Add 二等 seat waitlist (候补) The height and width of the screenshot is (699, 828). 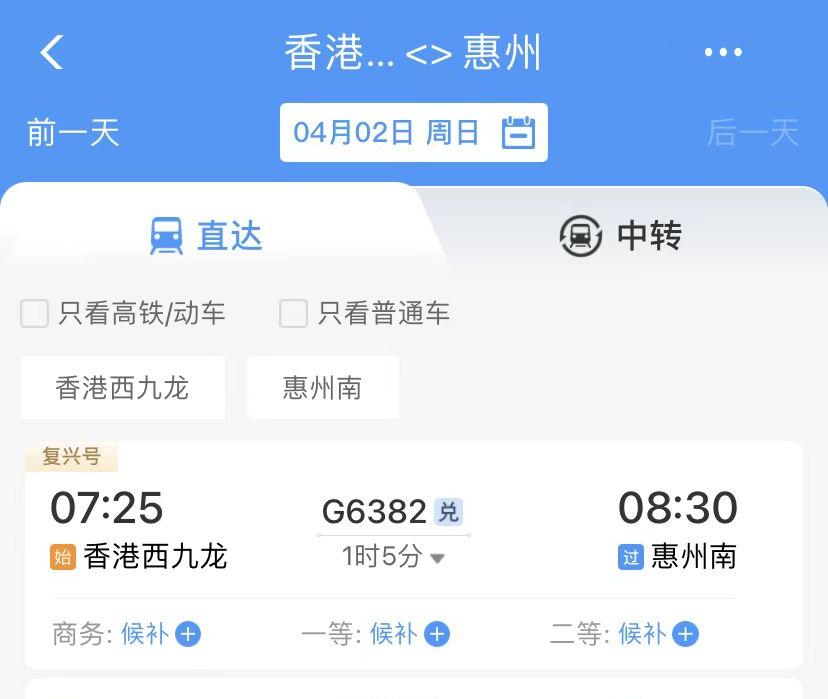pos(685,633)
